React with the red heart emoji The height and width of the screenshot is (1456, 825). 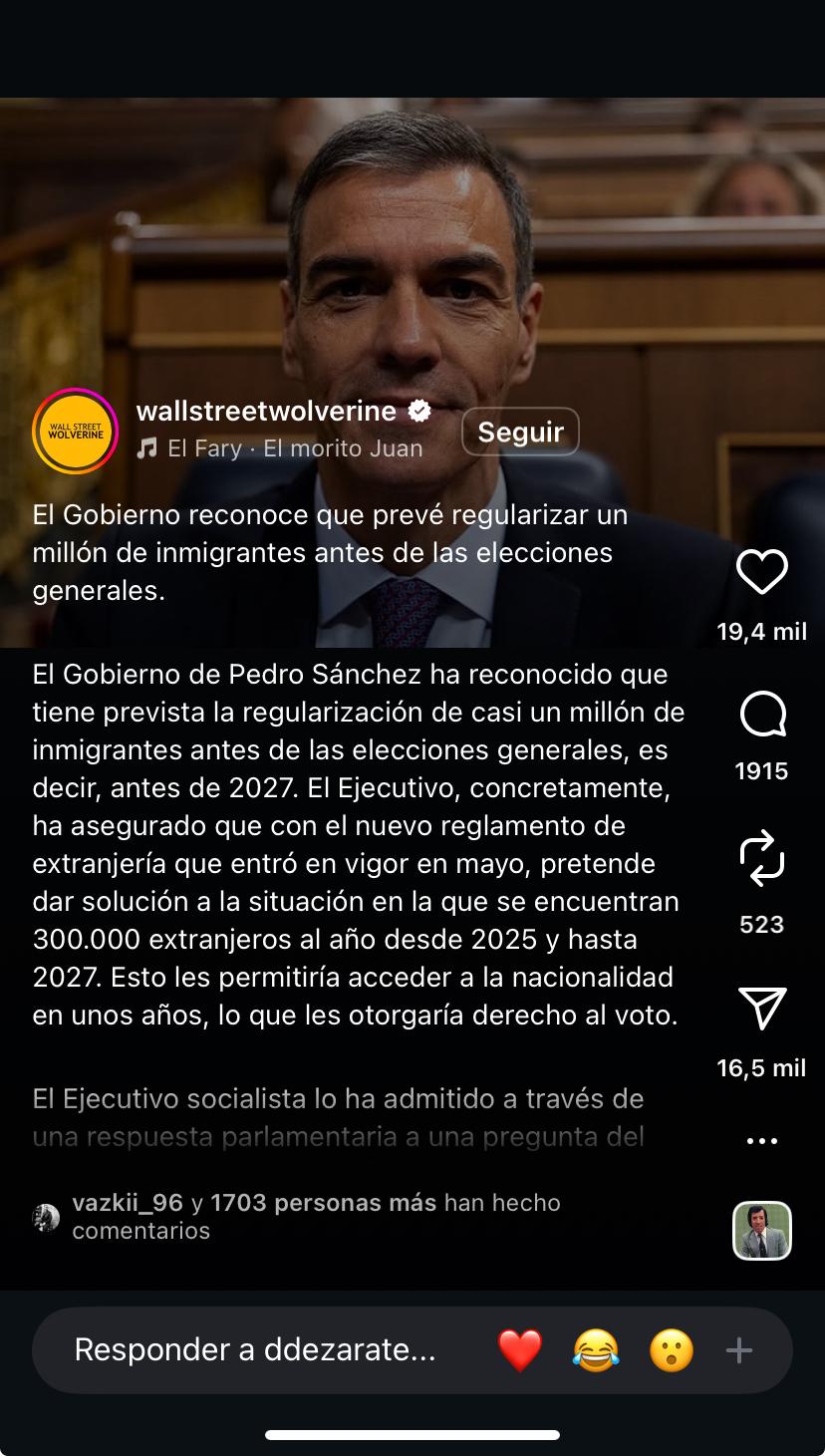pos(520,1351)
